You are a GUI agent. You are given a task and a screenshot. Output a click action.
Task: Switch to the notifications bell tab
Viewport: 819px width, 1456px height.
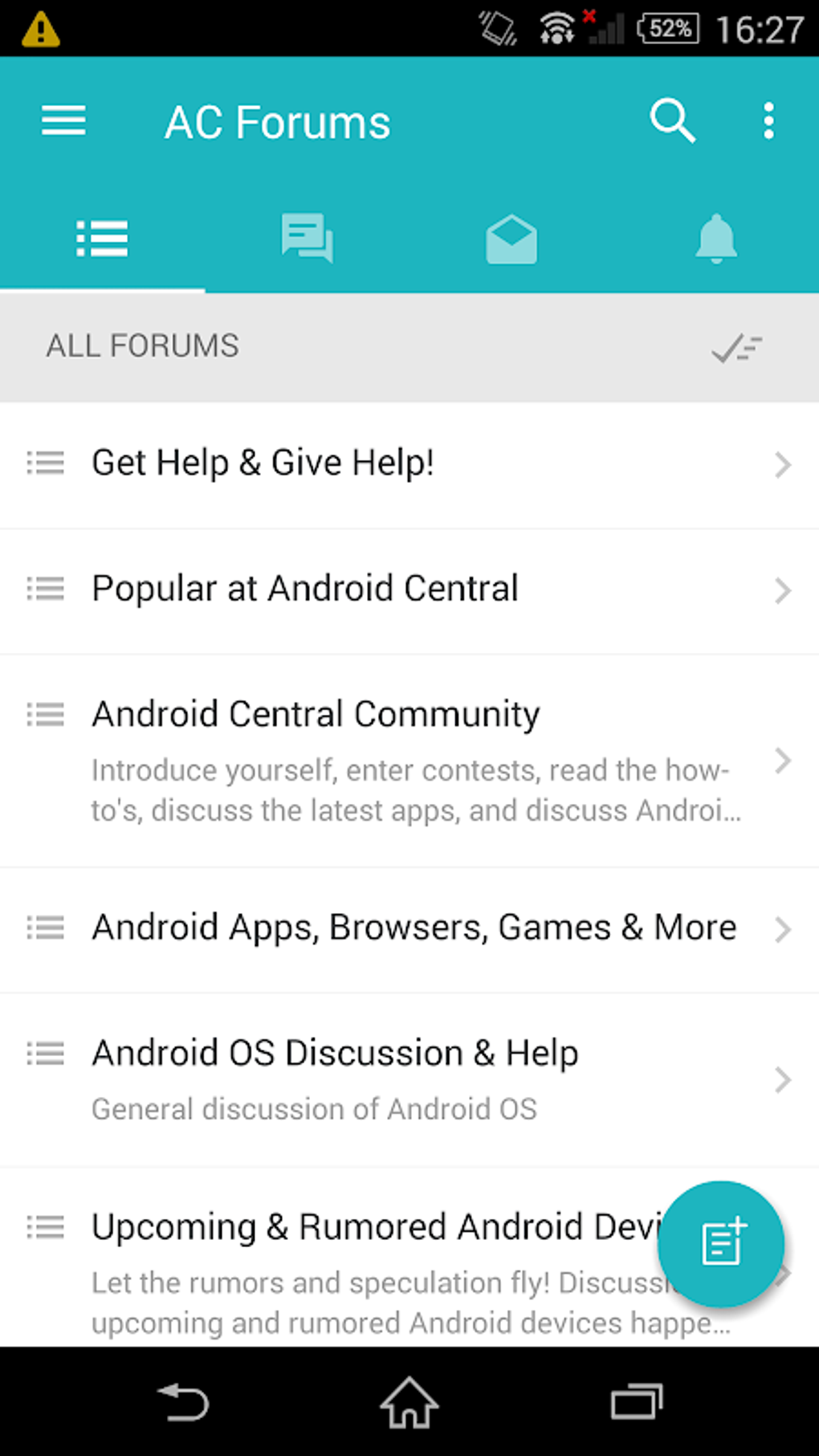(x=715, y=239)
